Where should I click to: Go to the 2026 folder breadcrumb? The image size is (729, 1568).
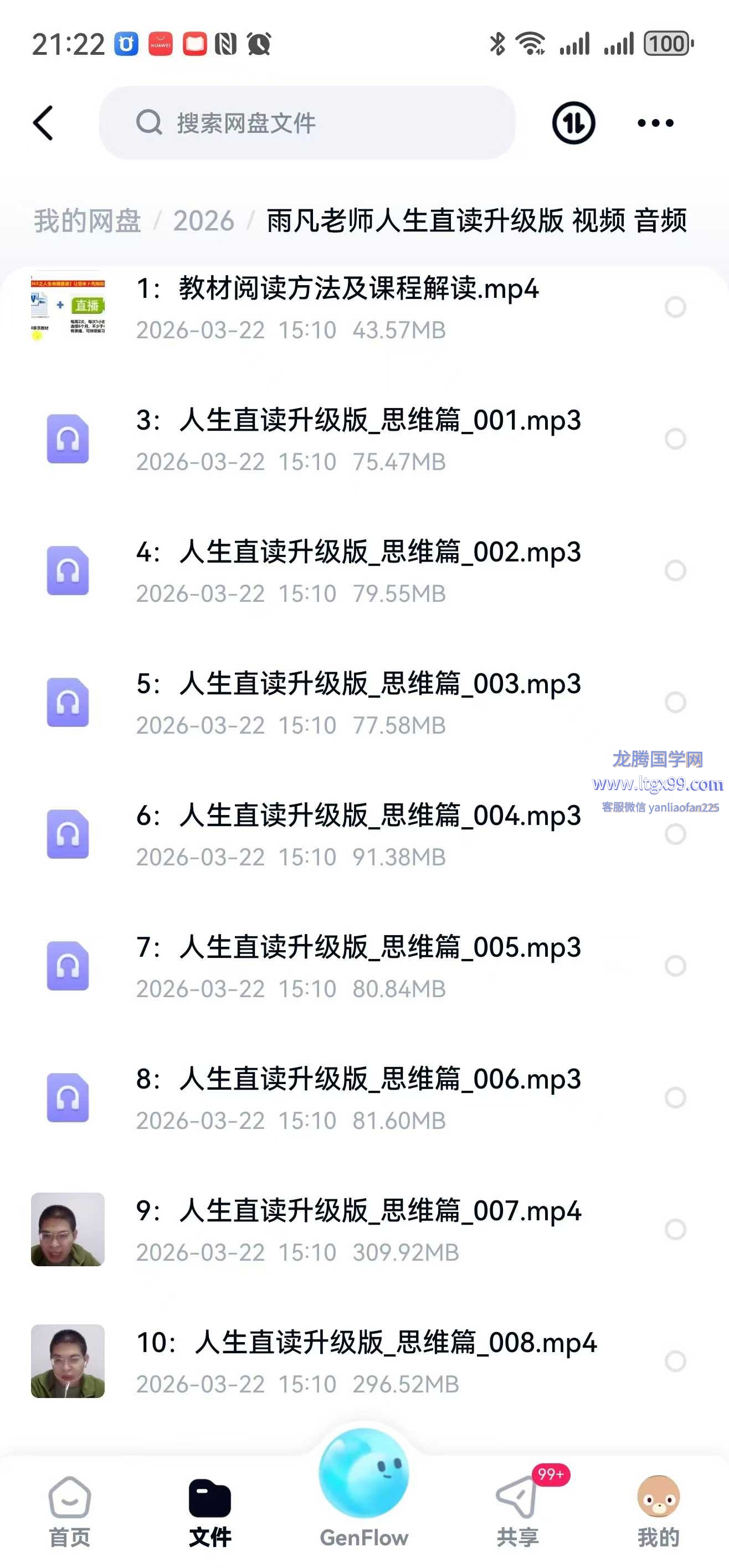(203, 220)
